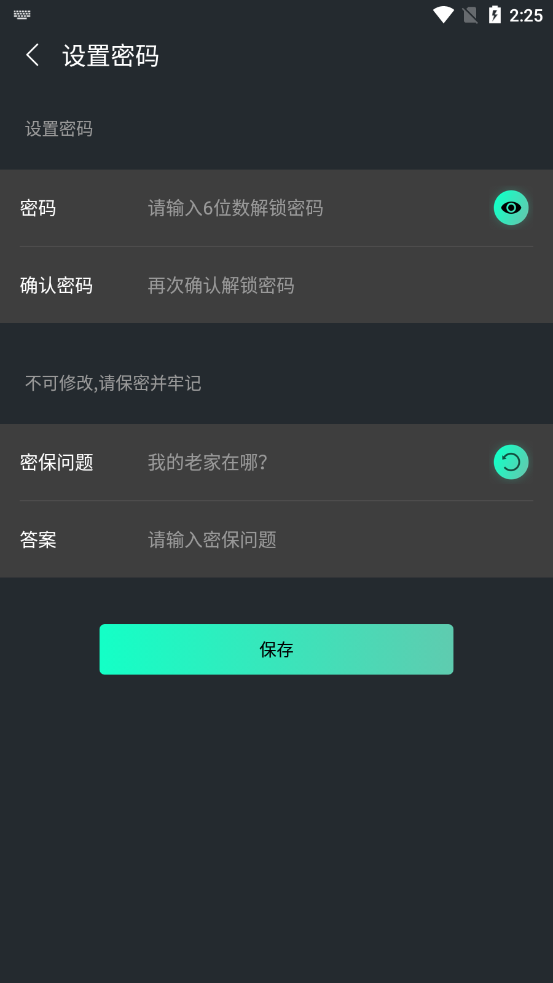
Task: Toggle password visibility eye icon
Action: pos(511,208)
